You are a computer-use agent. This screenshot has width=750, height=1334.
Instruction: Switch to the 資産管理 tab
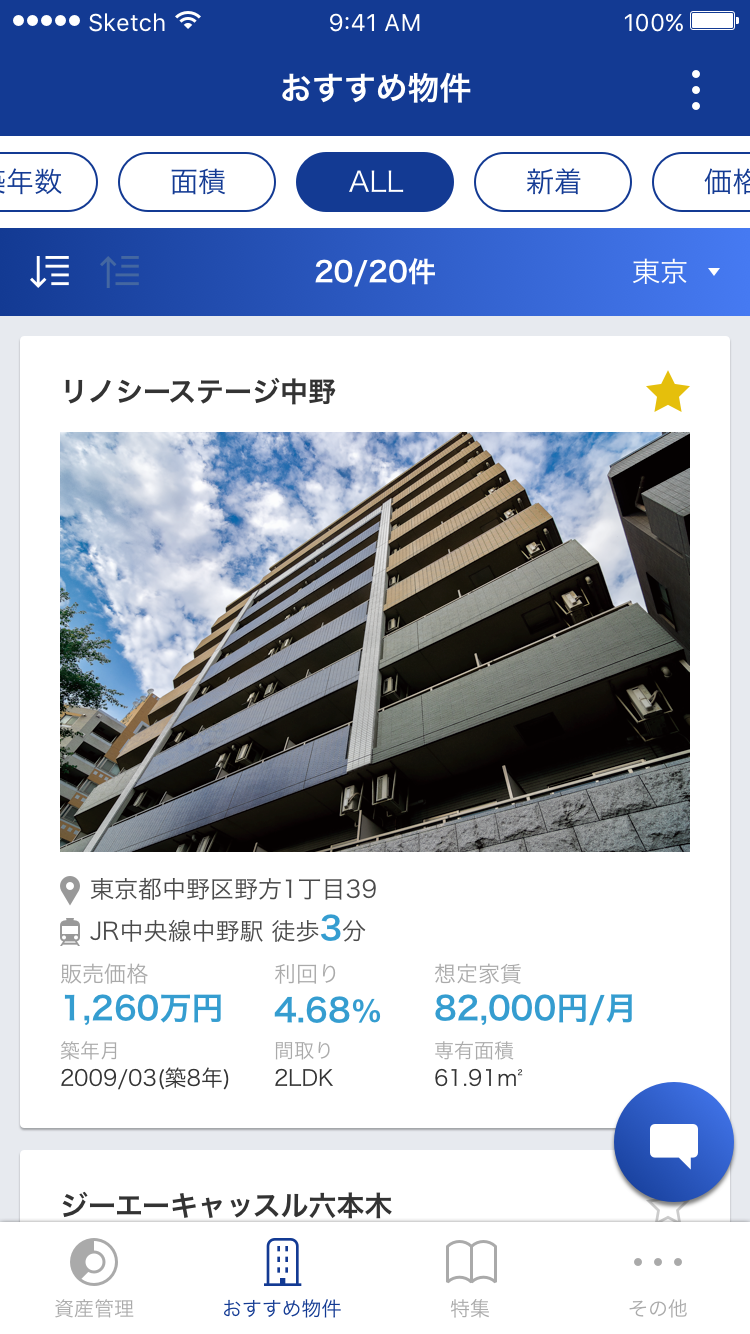94,1278
